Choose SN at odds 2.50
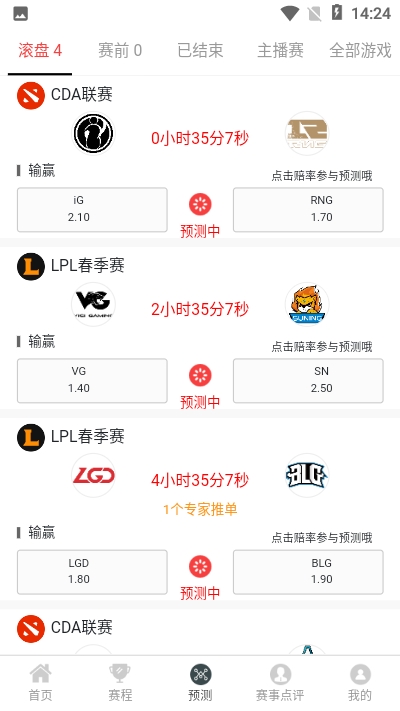The height and width of the screenshot is (711, 400). click(308, 380)
